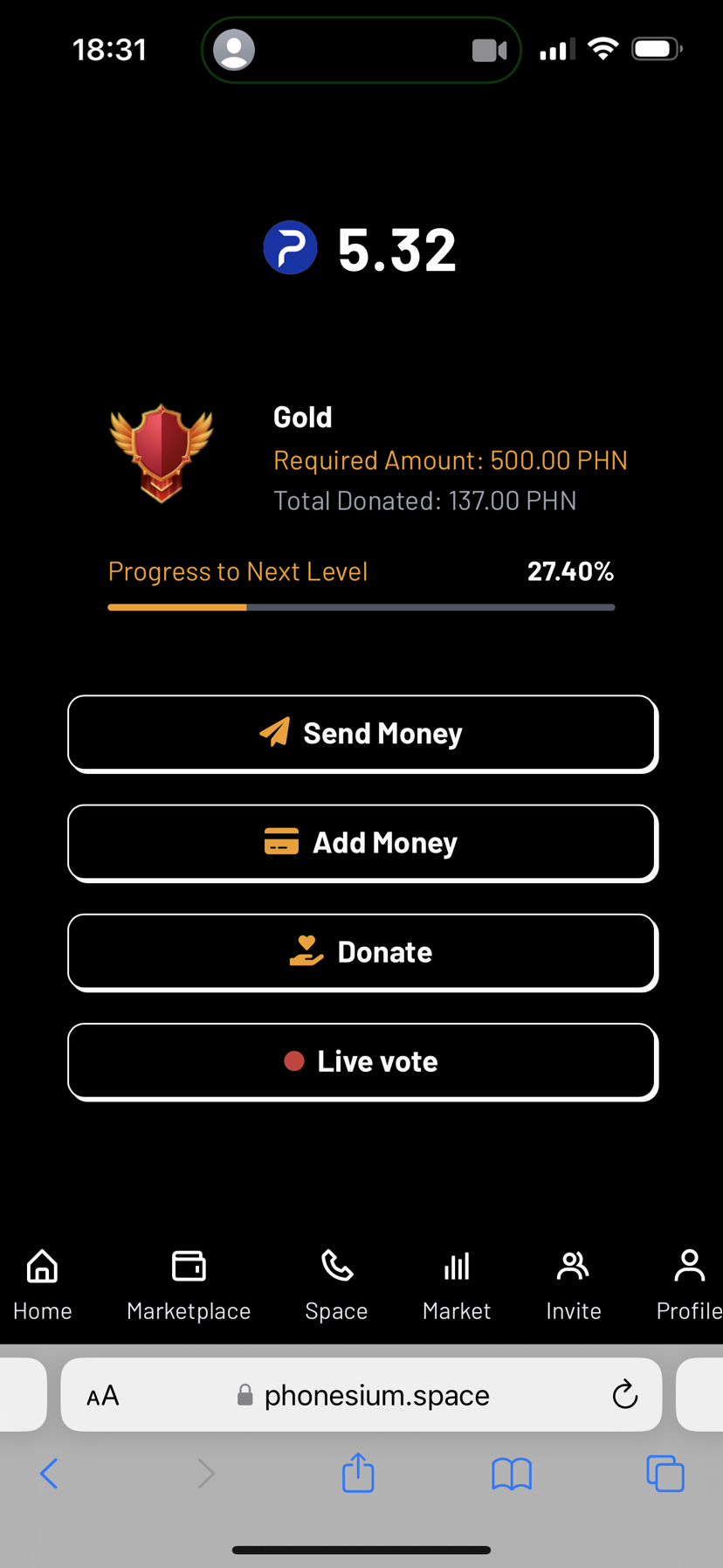723x1568 pixels.
Task: Tap the phonesium.space address bar
Action: [x=376, y=1395]
